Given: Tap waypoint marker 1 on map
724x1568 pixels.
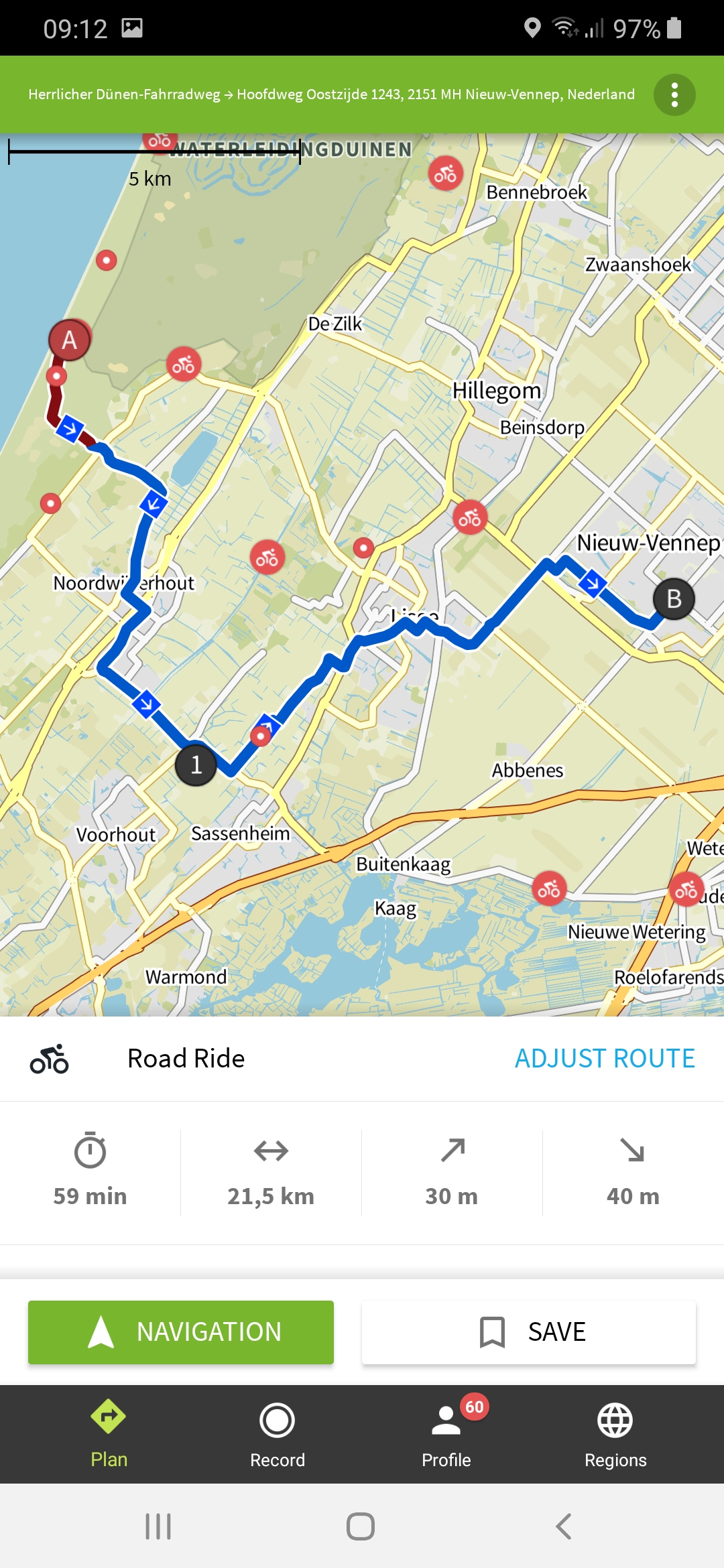Looking at the screenshot, I should pos(196,765).
